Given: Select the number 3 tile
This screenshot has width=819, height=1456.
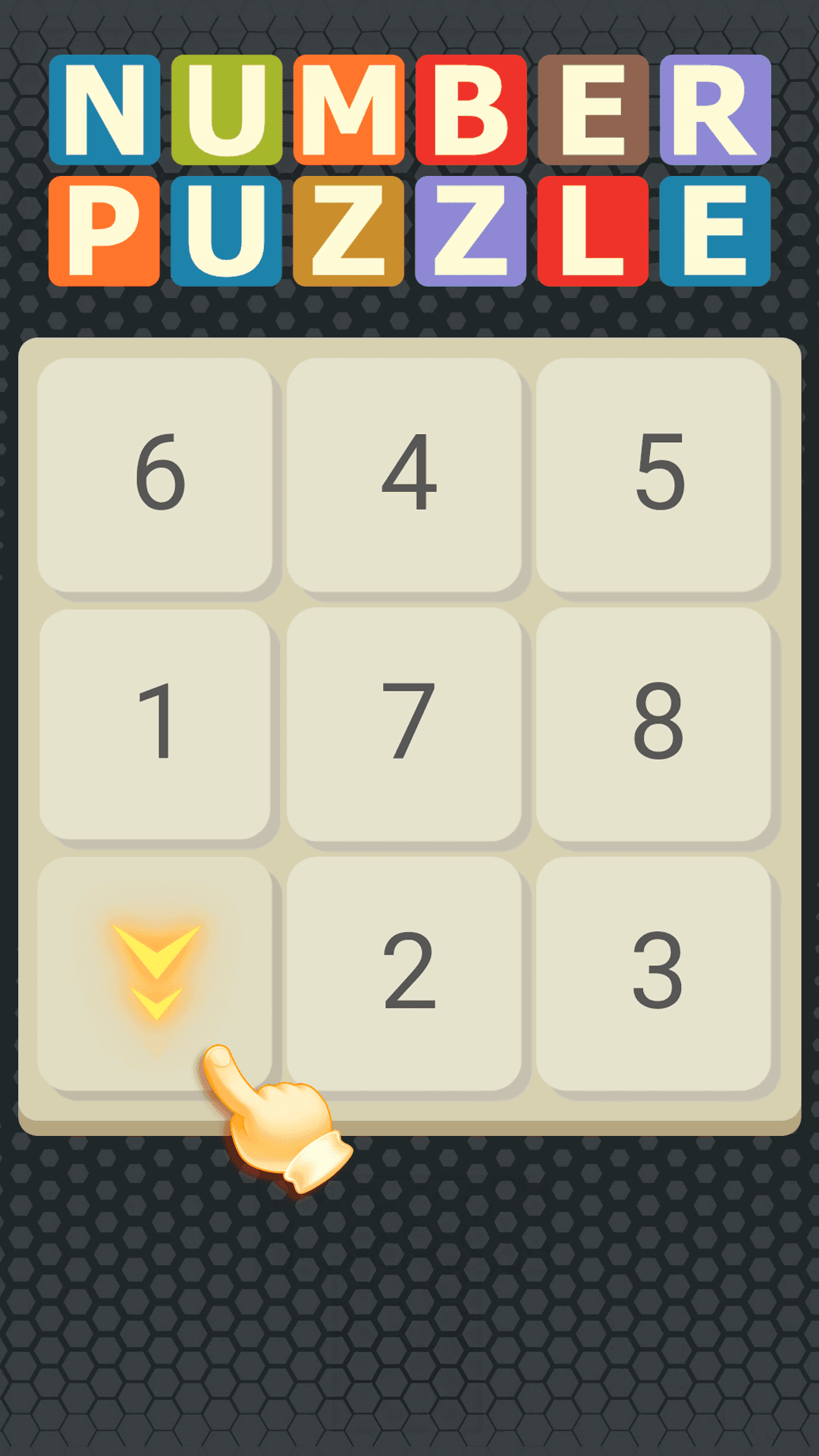Looking at the screenshot, I should point(654,973).
